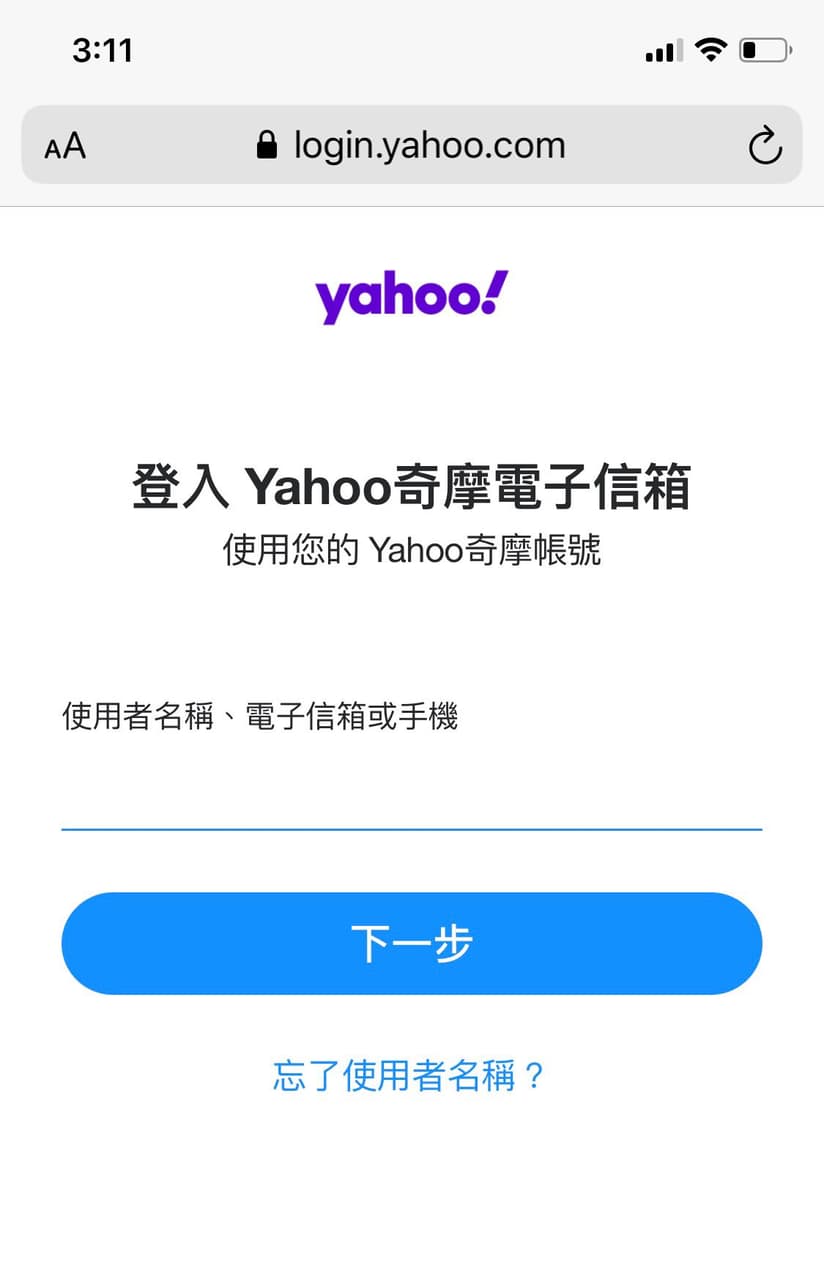Tap the page reload icon in address bar
Viewport: 824px width, 1280px height.
click(765, 145)
